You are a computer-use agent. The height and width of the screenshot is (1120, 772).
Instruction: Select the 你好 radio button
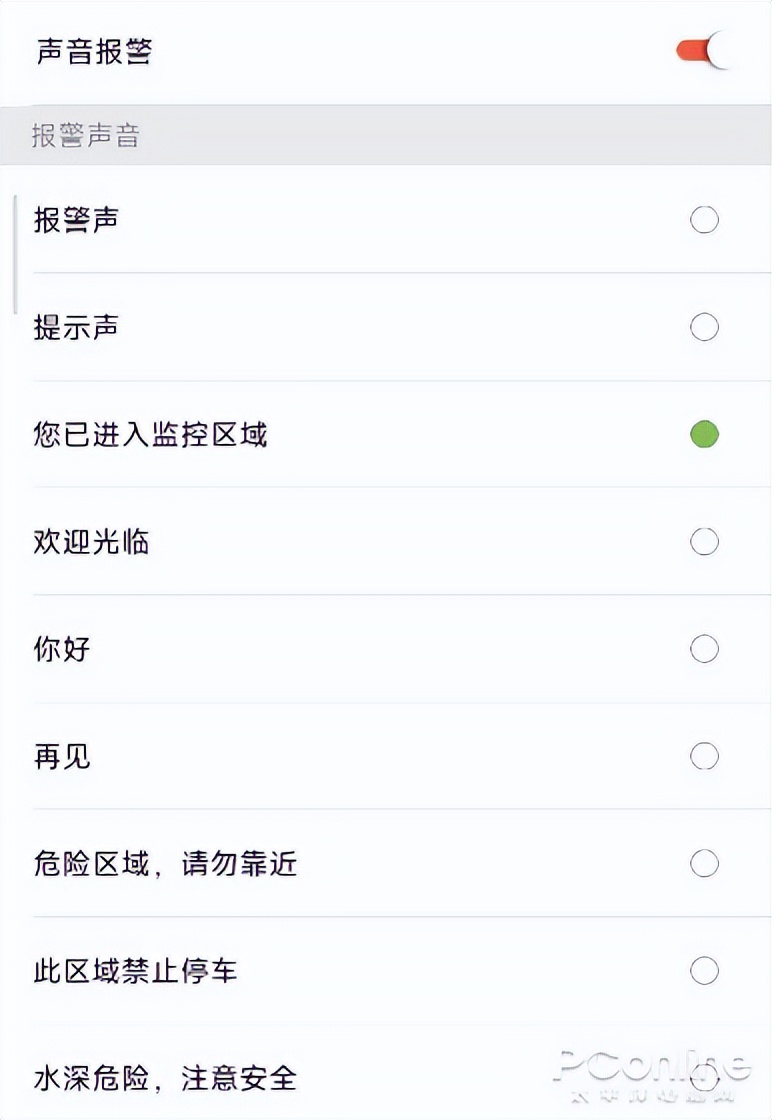coord(704,649)
